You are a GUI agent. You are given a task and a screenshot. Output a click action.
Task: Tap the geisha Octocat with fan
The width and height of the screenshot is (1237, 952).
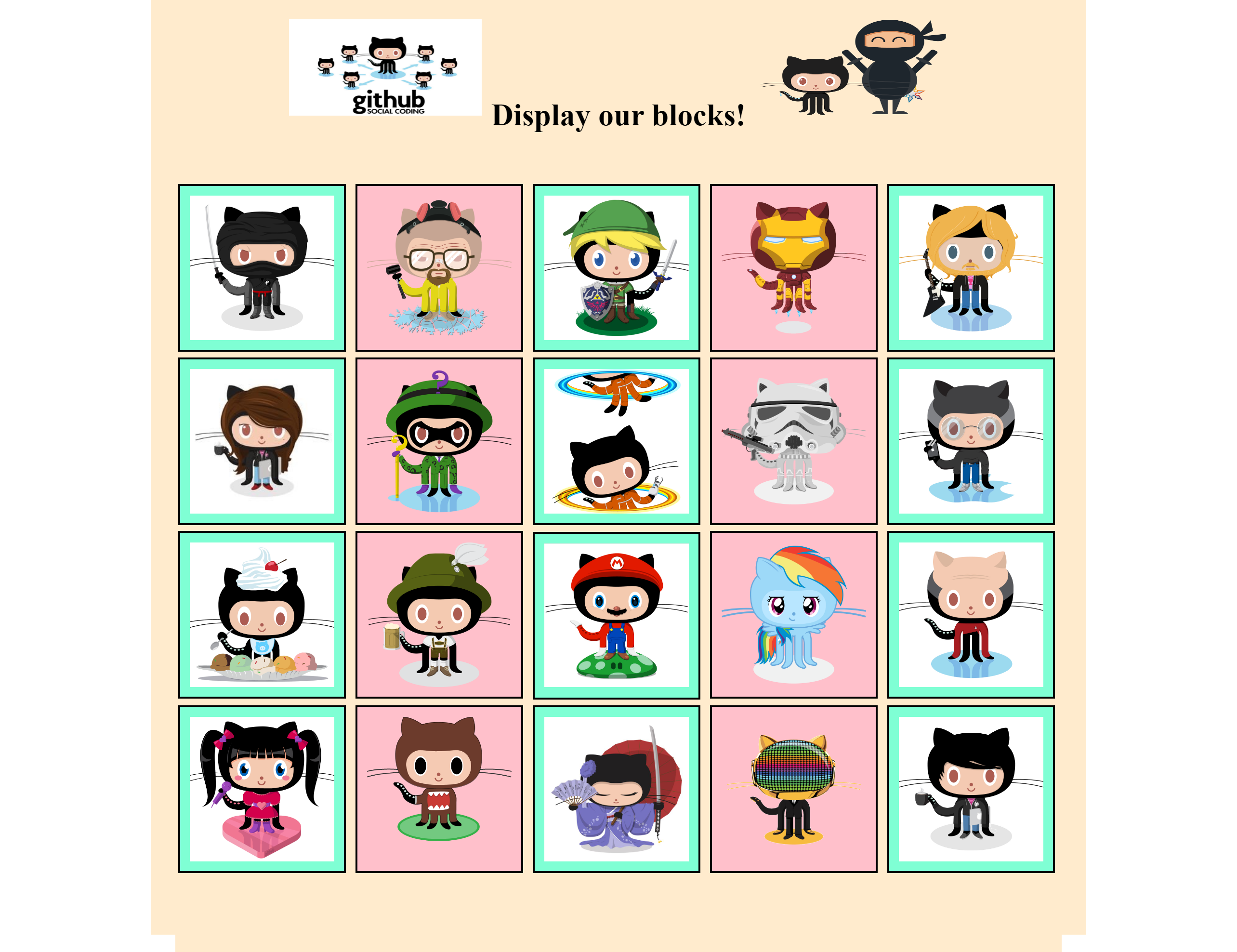616,788
